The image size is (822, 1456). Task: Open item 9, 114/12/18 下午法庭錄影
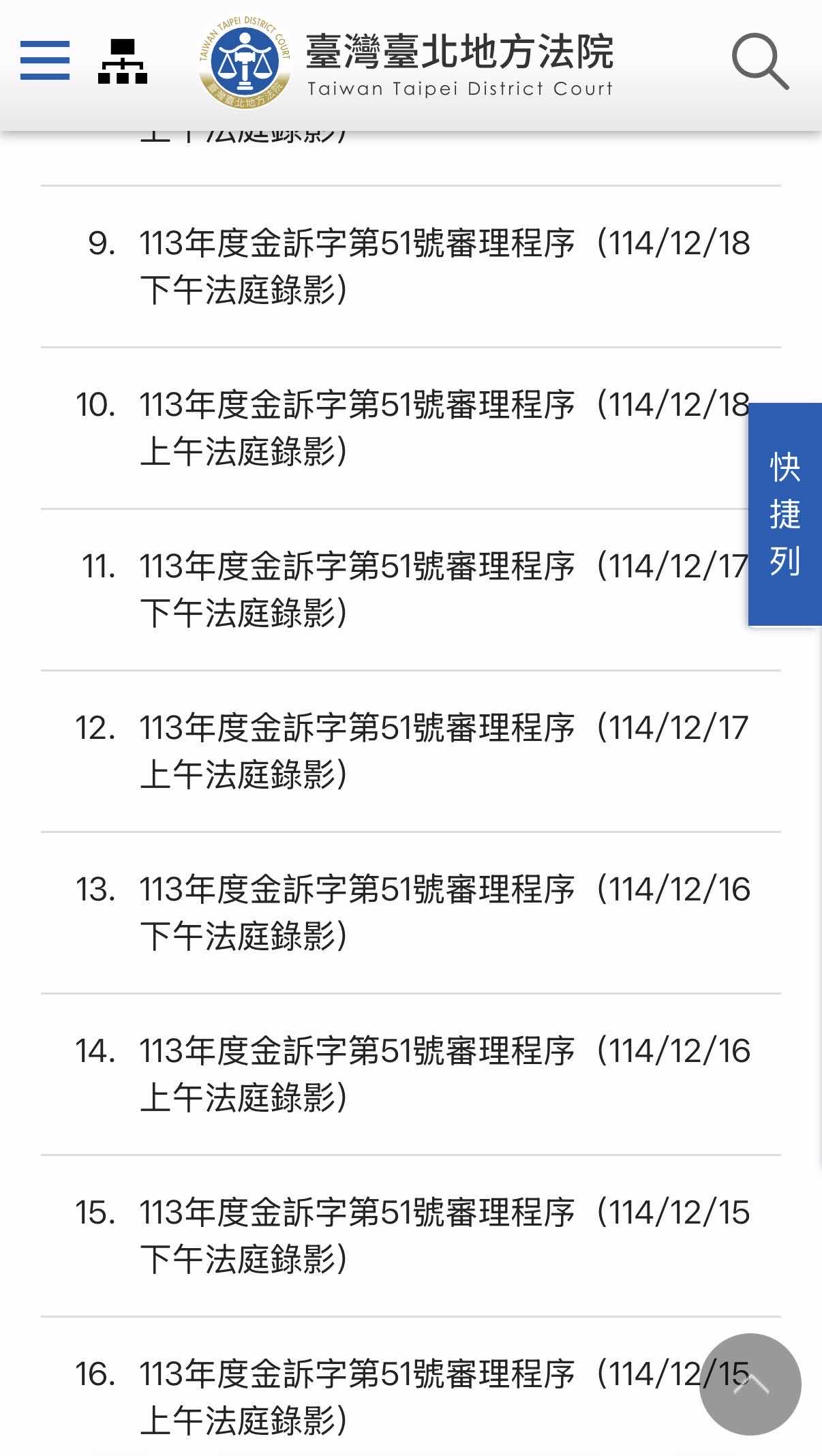444,267
